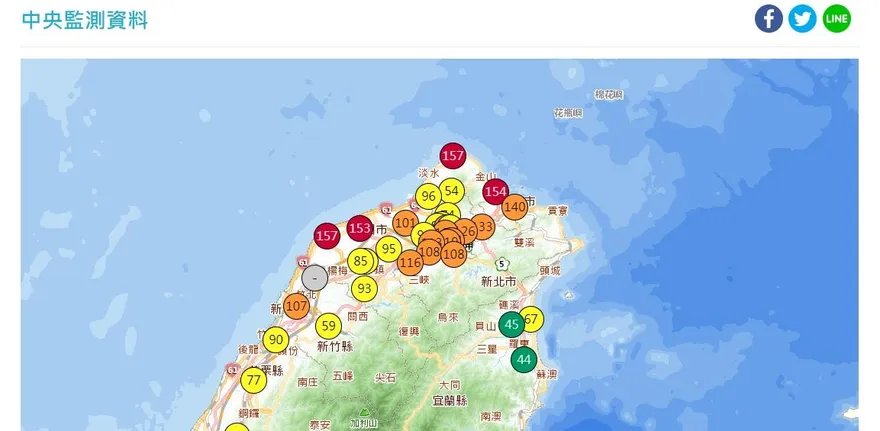
Task: Tap the red 153 station marker
Action: pos(360,229)
